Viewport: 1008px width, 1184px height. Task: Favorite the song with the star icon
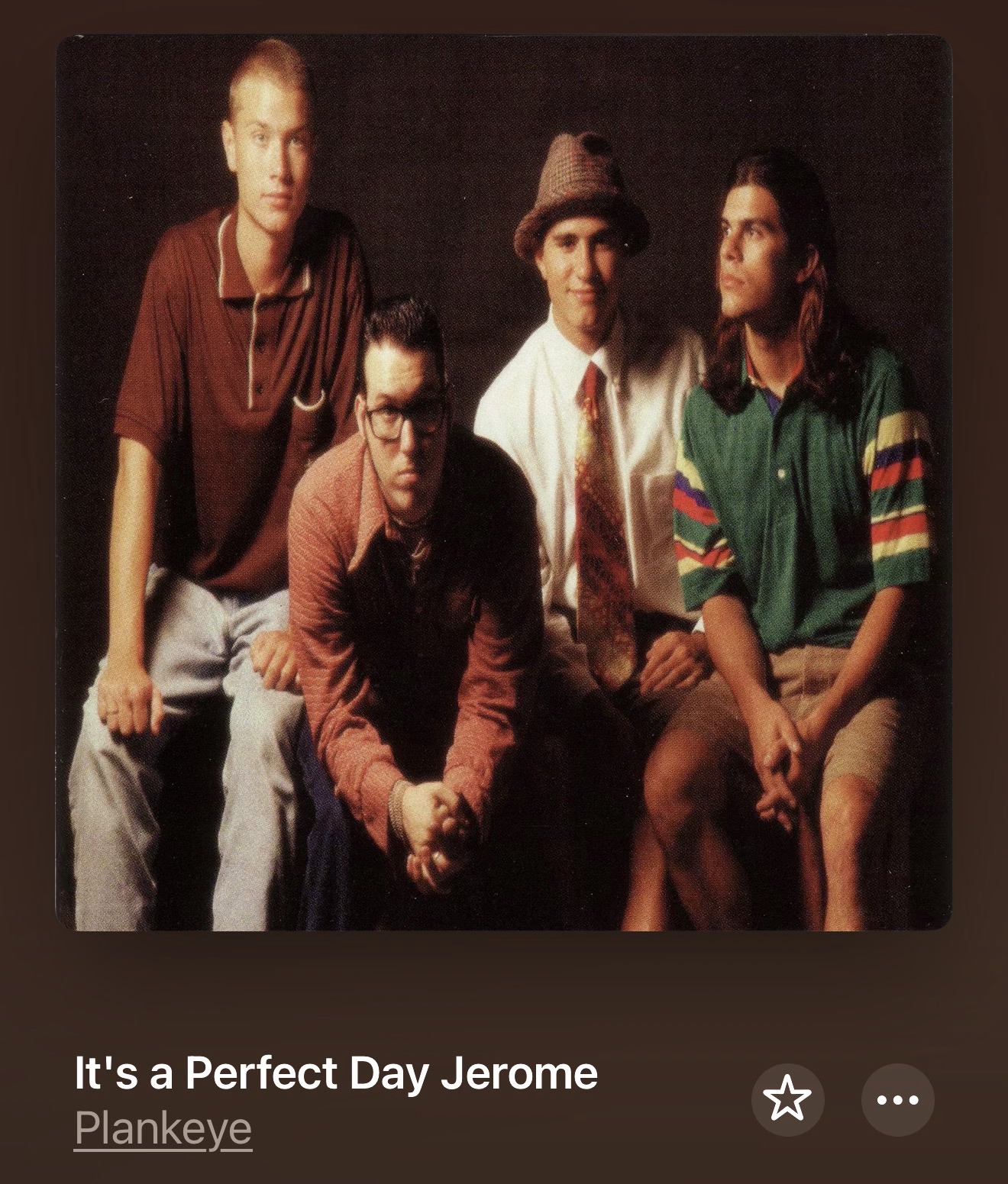pos(787,1100)
